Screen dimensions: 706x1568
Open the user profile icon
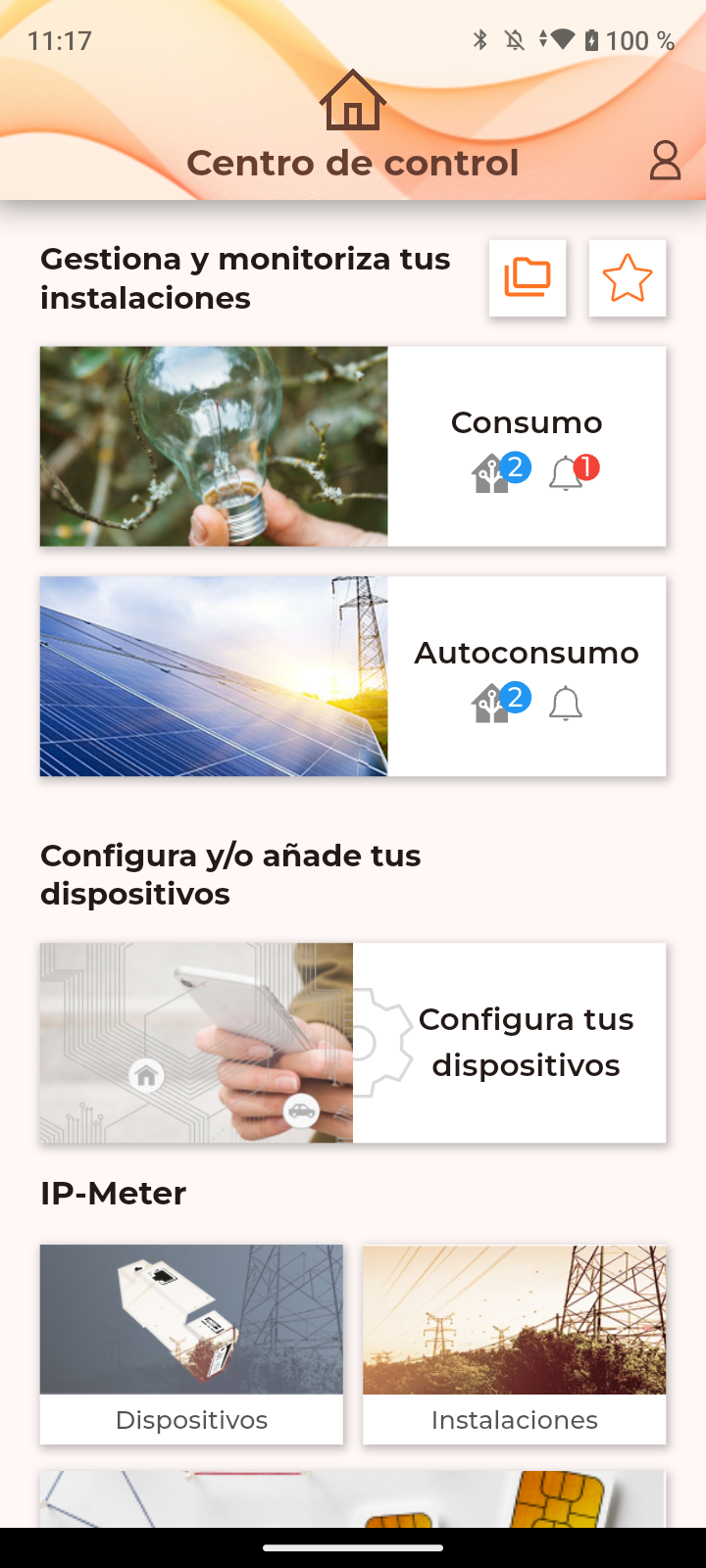[665, 161]
